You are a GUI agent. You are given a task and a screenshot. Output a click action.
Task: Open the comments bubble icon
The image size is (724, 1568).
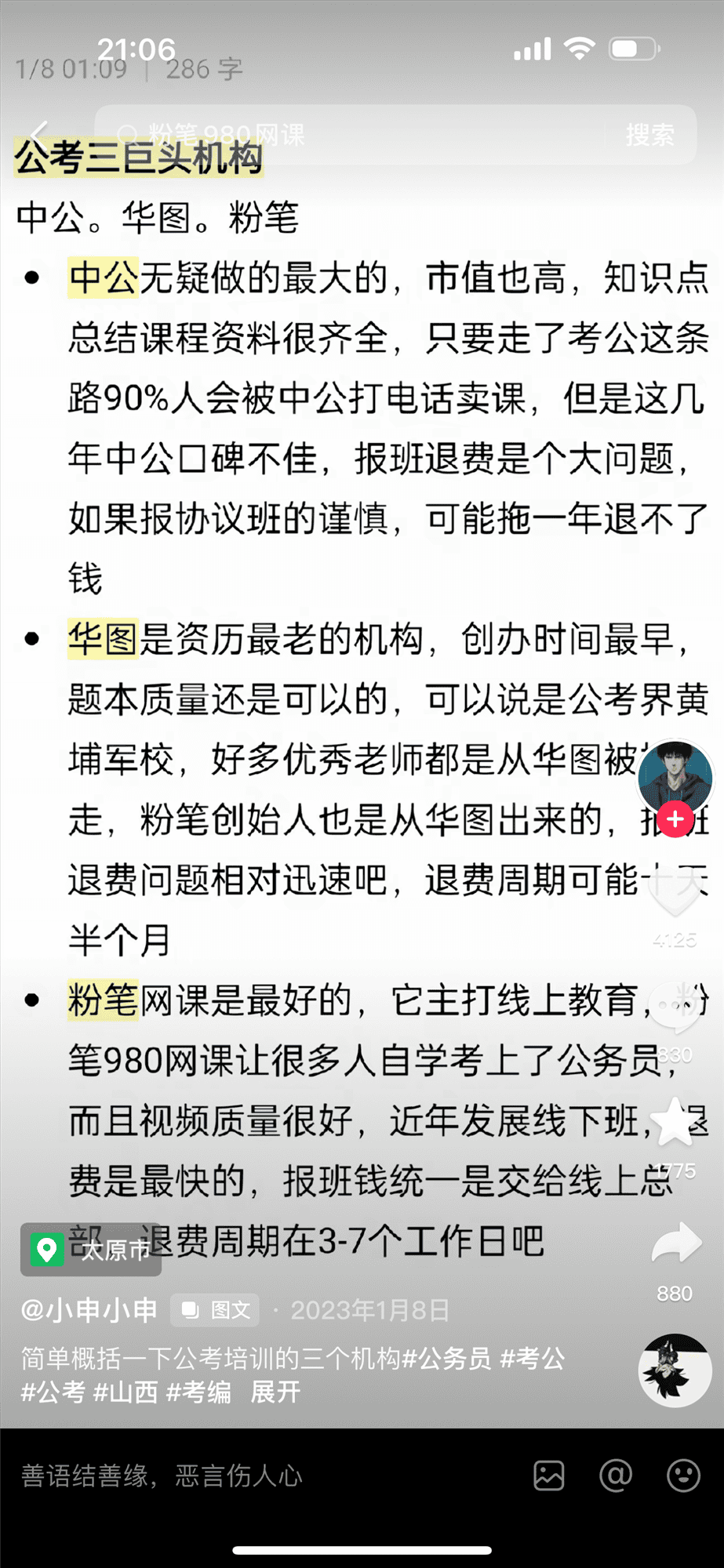675,1011
